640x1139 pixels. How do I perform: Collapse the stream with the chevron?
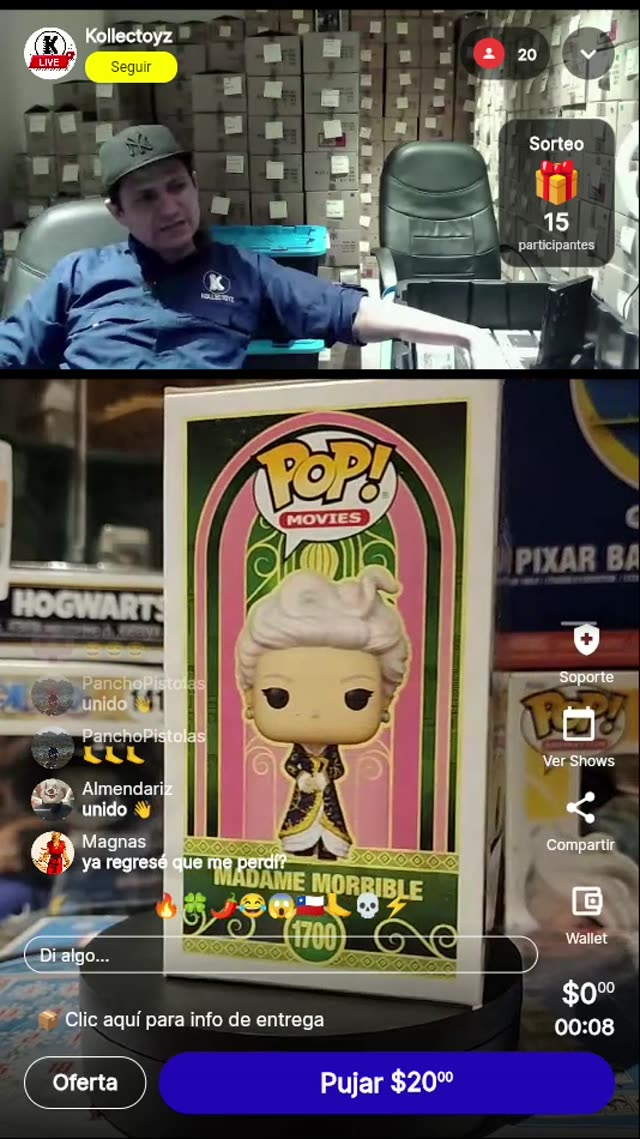pyautogui.click(x=588, y=54)
